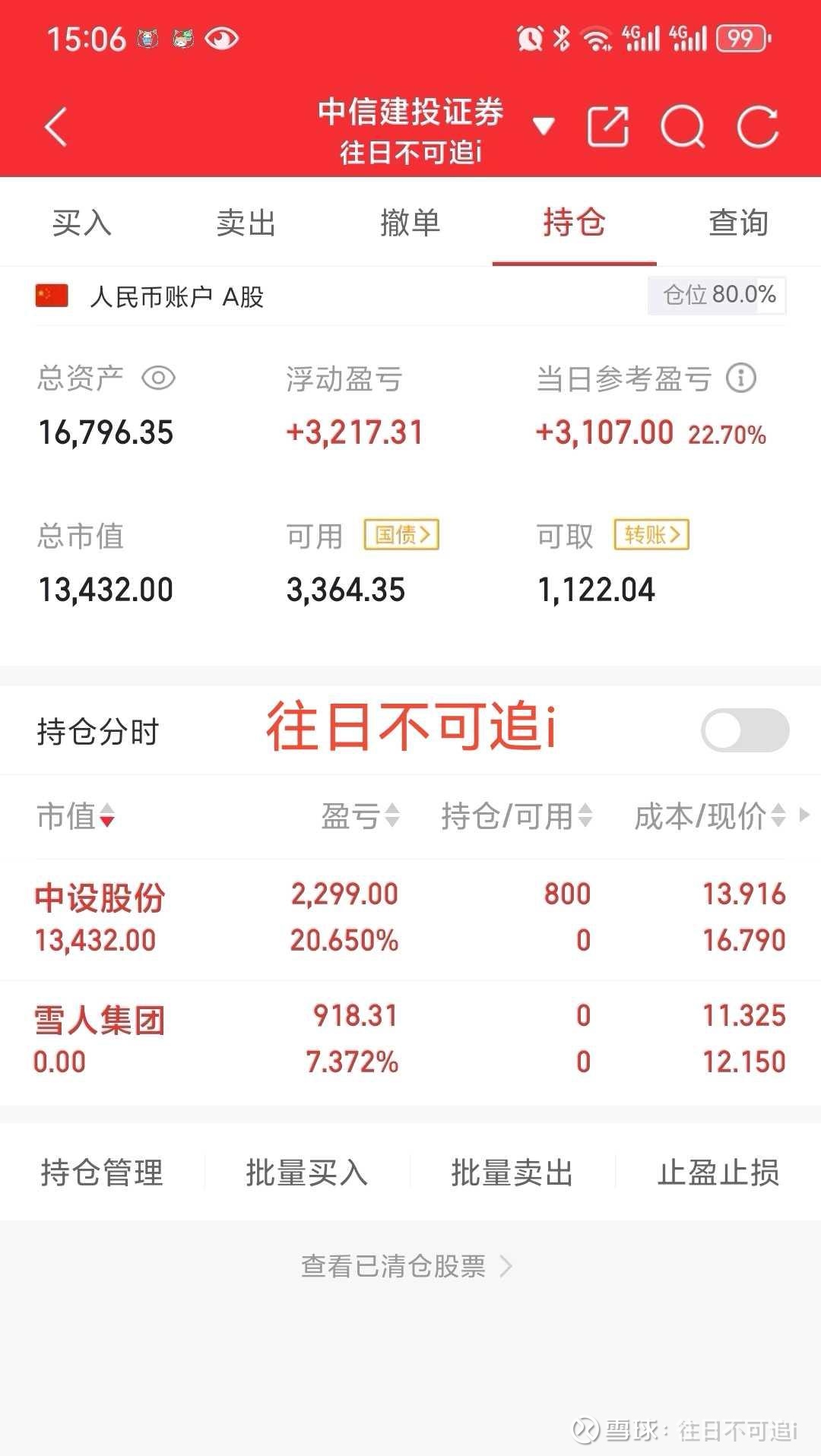Select the 查询 tab

click(x=739, y=223)
